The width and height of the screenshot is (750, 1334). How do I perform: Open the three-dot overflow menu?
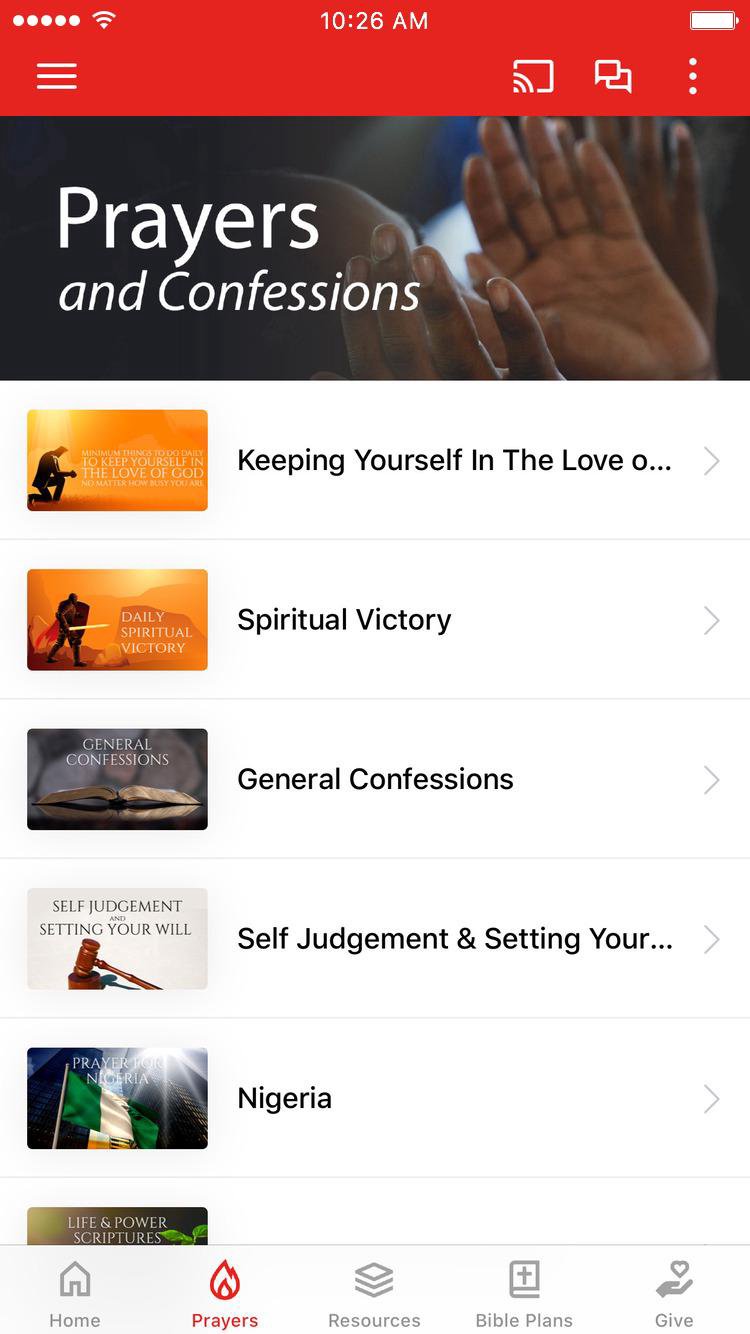[x=692, y=77]
